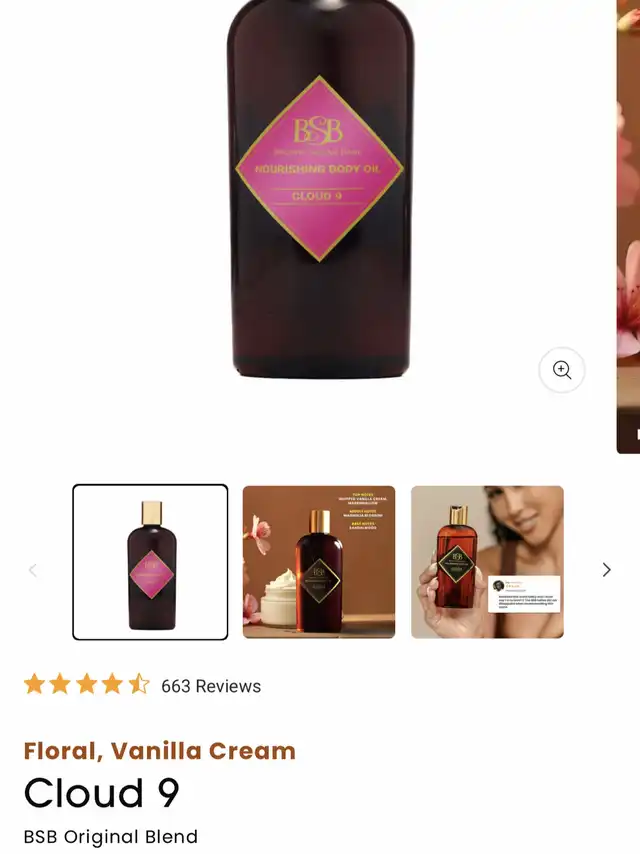640x854 pixels.
Task: View the thumbnail with the cream jar
Action: [x=319, y=562]
